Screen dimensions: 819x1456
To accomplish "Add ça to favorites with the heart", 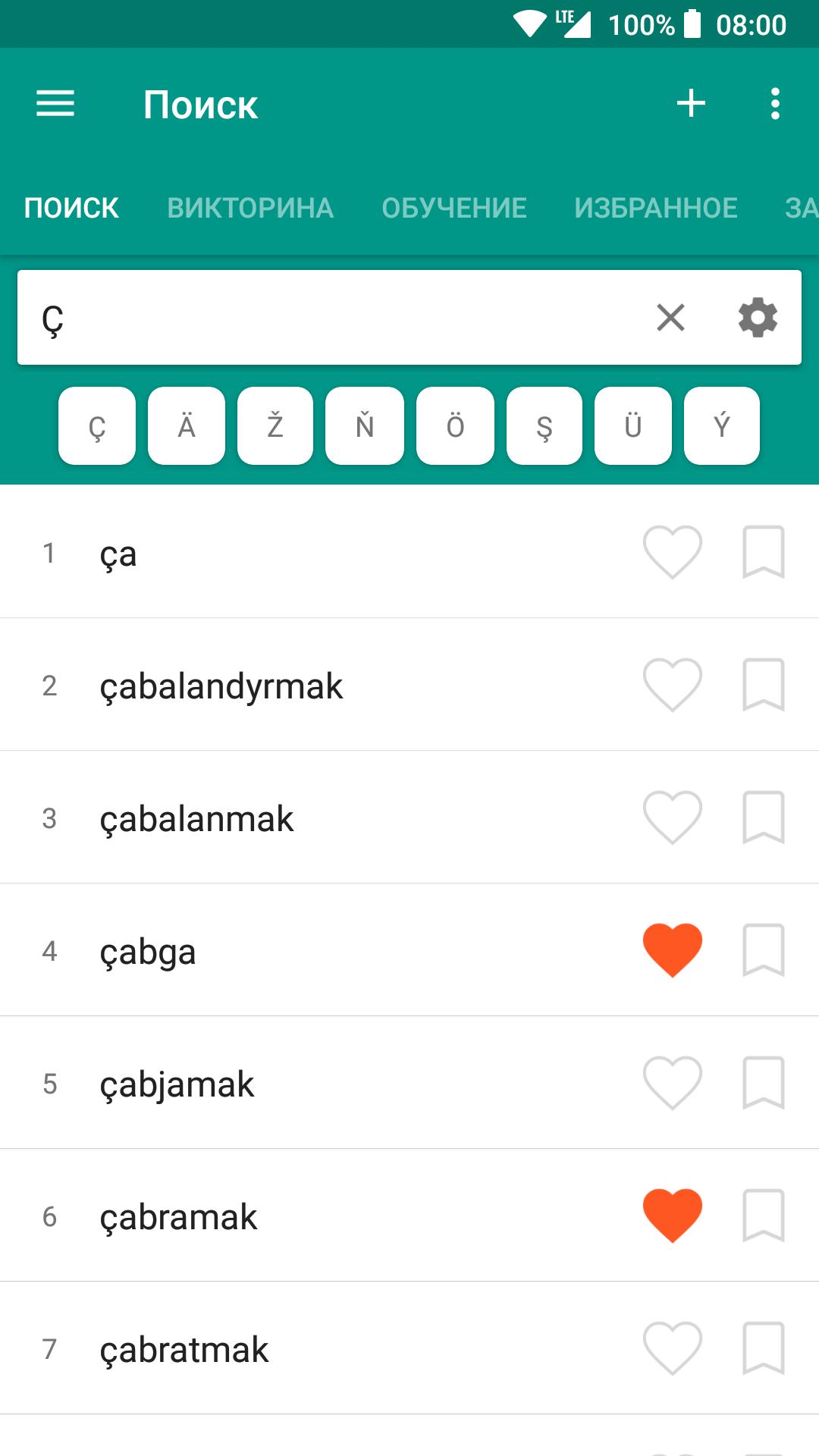I will (x=673, y=552).
